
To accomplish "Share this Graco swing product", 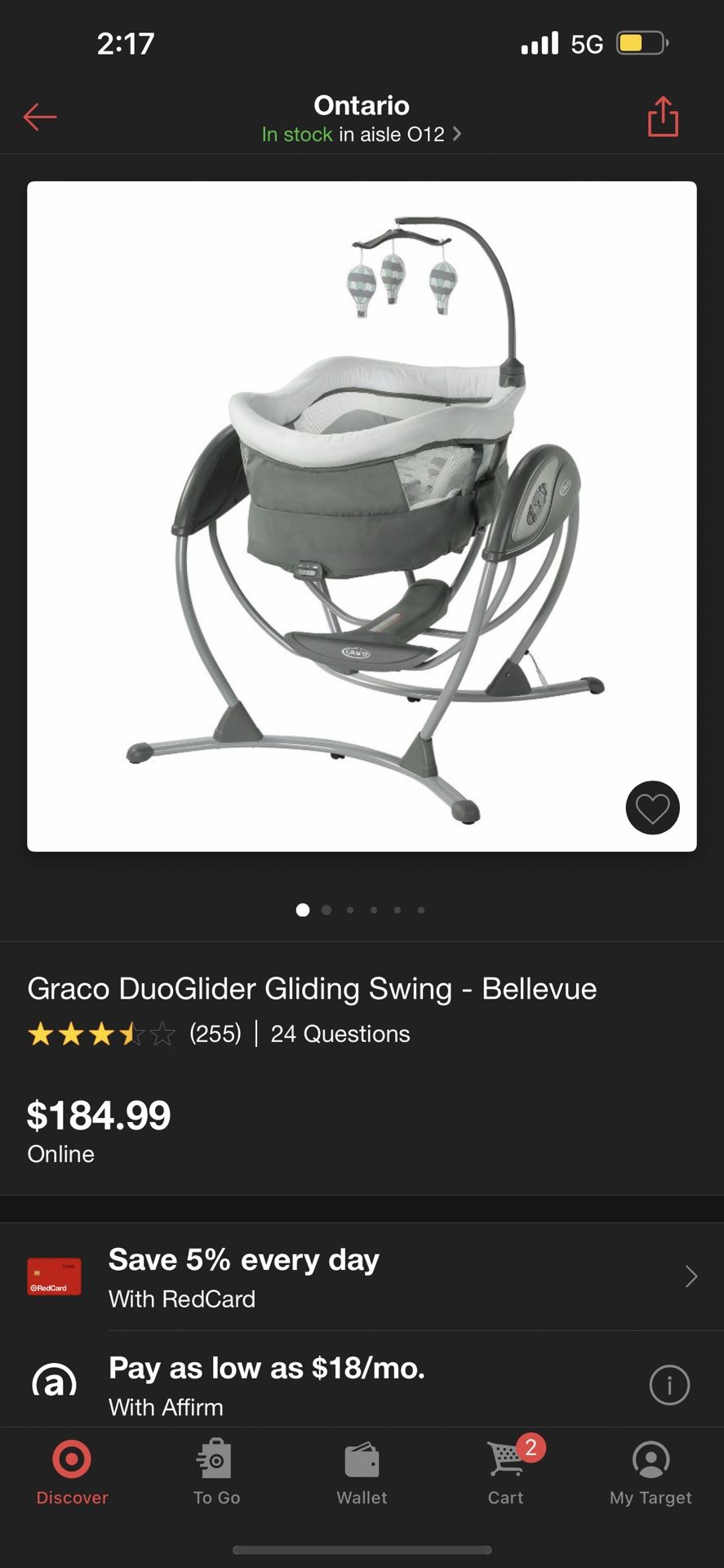I will [663, 117].
